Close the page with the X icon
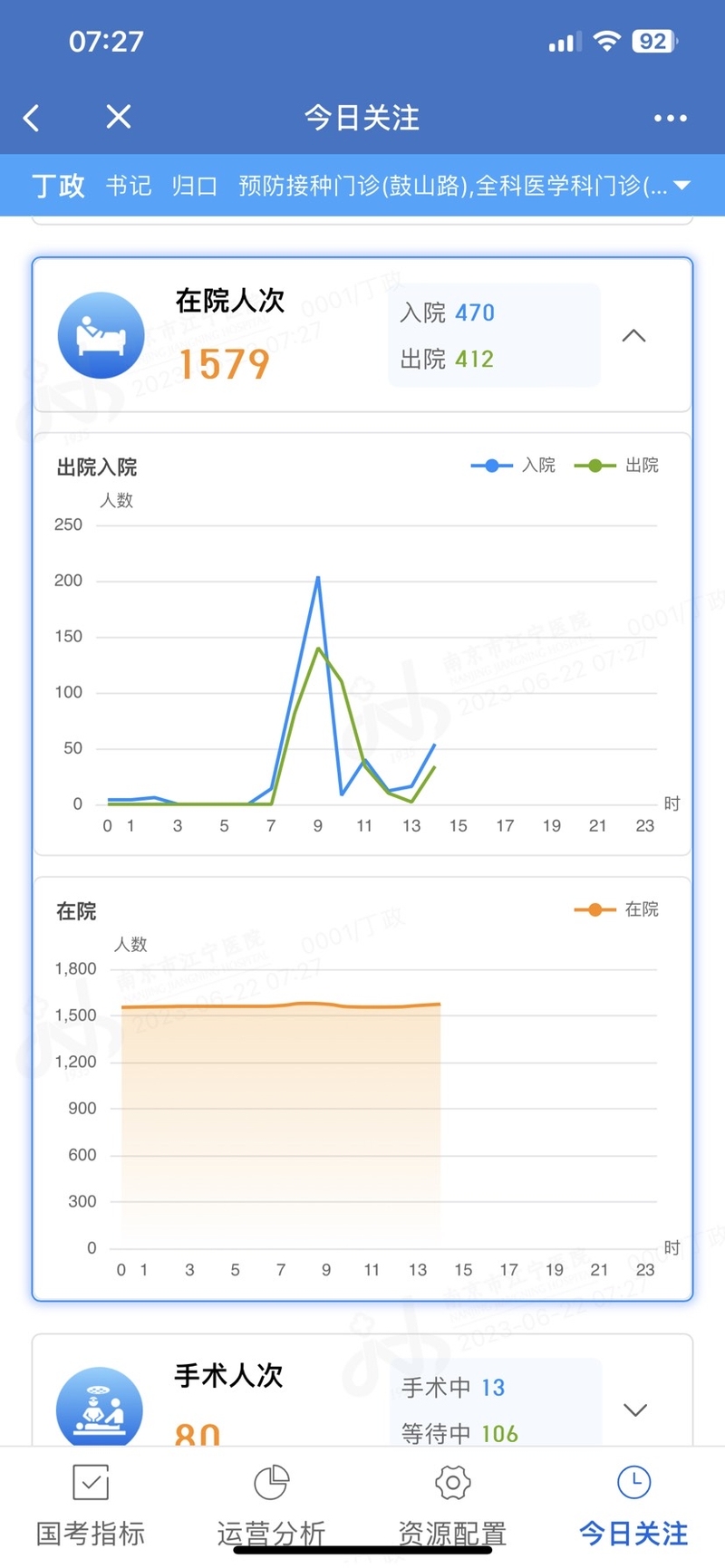The height and width of the screenshot is (1568, 725). click(119, 117)
